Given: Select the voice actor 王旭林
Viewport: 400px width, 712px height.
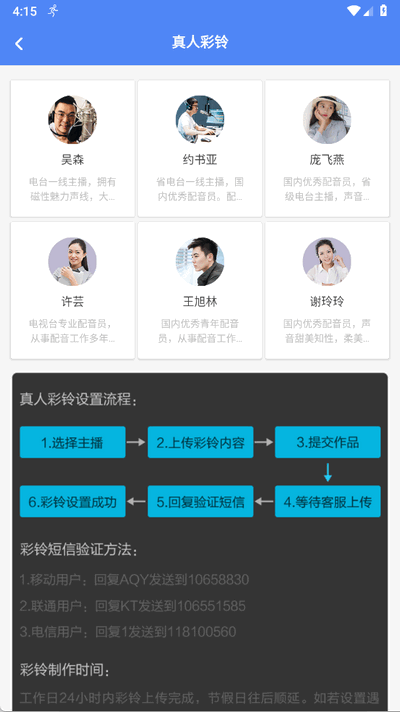Looking at the screenshot, I should click(x=200, y=290).
